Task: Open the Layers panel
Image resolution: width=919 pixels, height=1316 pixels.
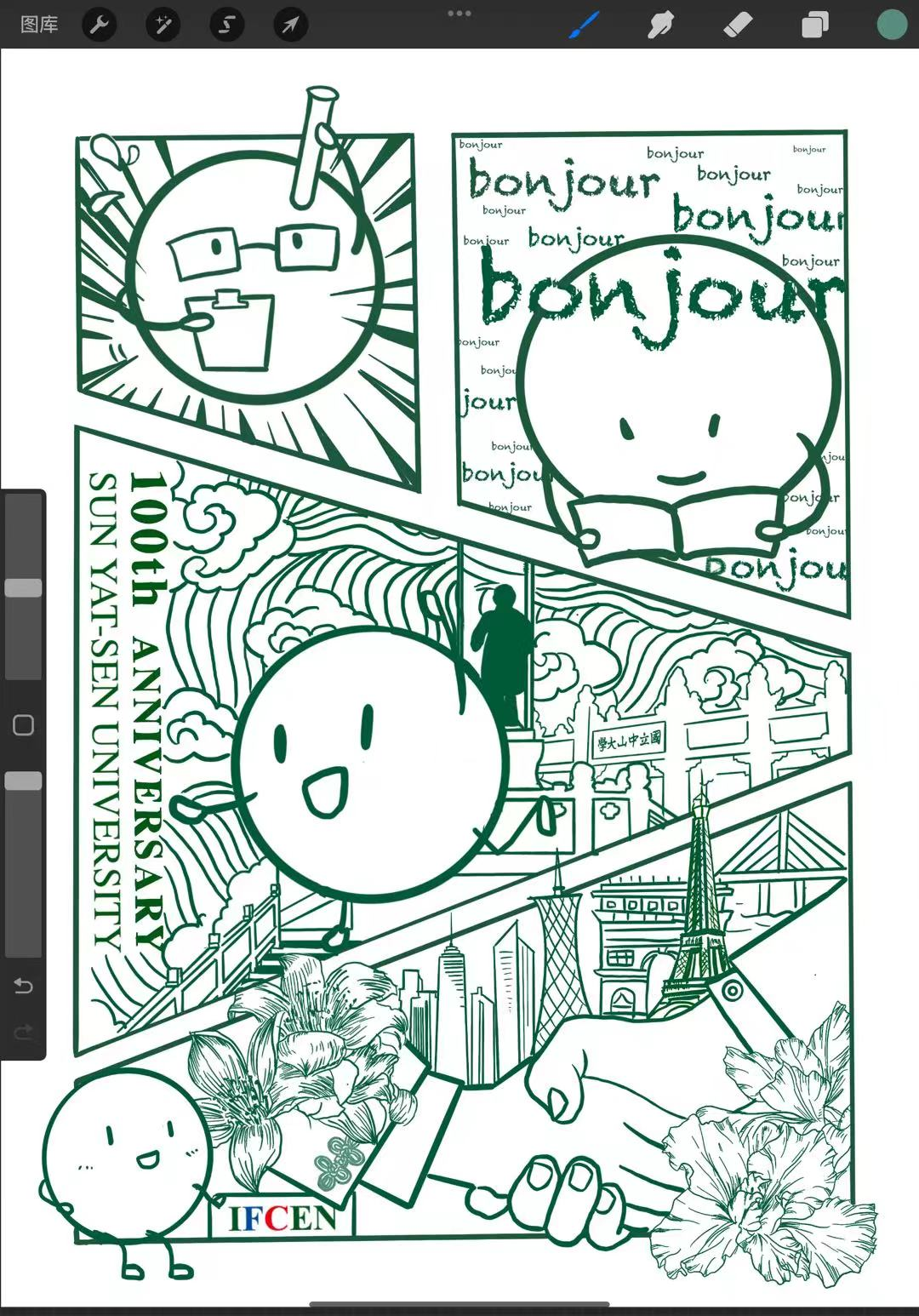Action: click(x=814, y=25)
